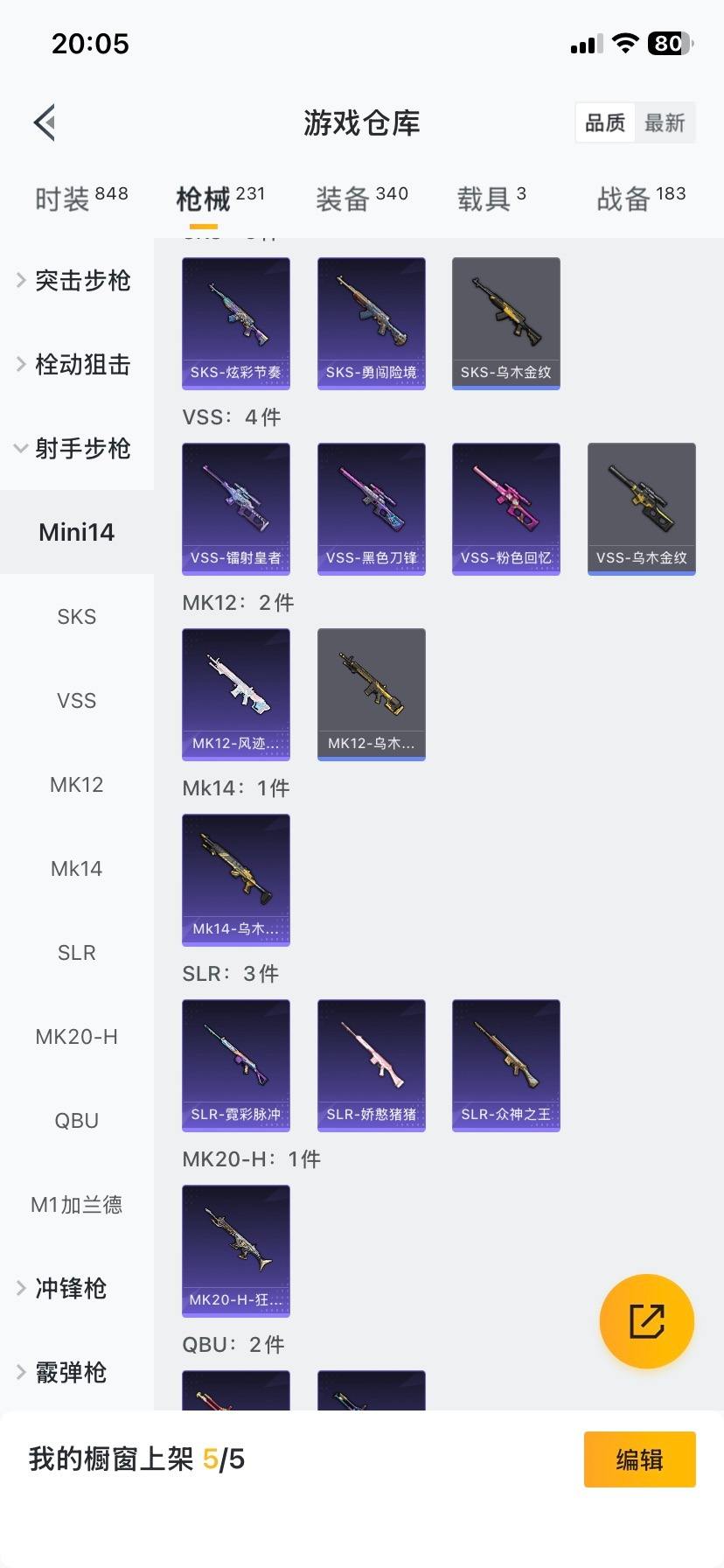View the VSS-粉色回忆 skin
Image resolution: width=724 pixels, height=1568 pixels.
pos(506,508)
